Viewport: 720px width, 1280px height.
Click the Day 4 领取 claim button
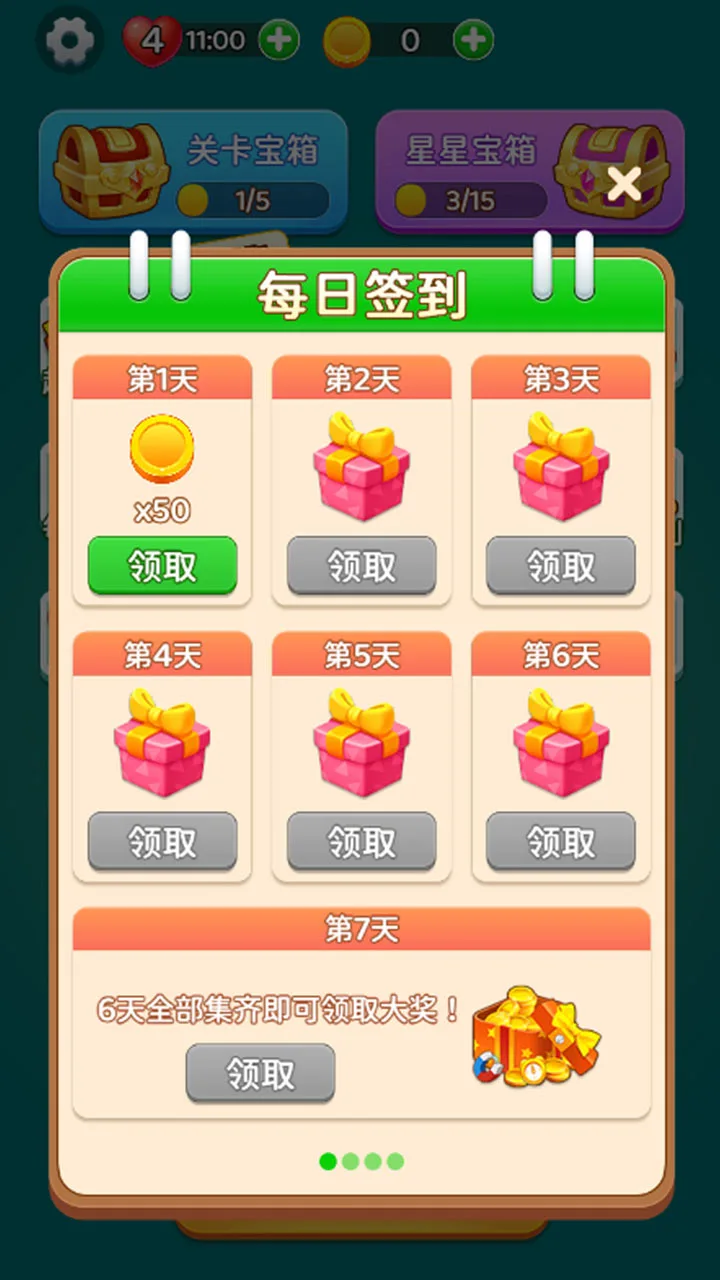(x=161, y=842)
